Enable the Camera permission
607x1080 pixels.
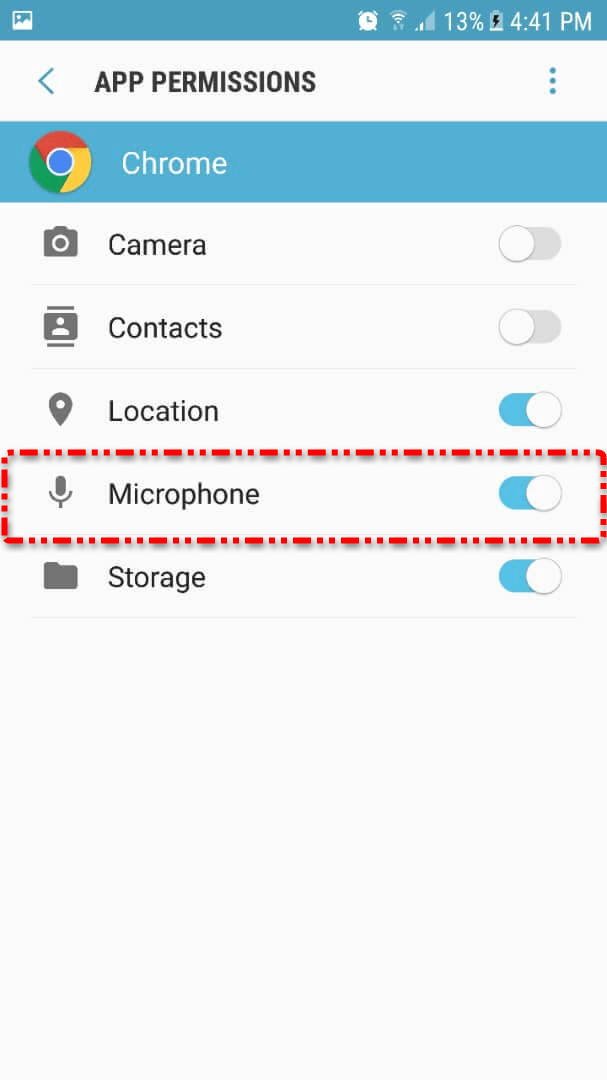[529, 244]
